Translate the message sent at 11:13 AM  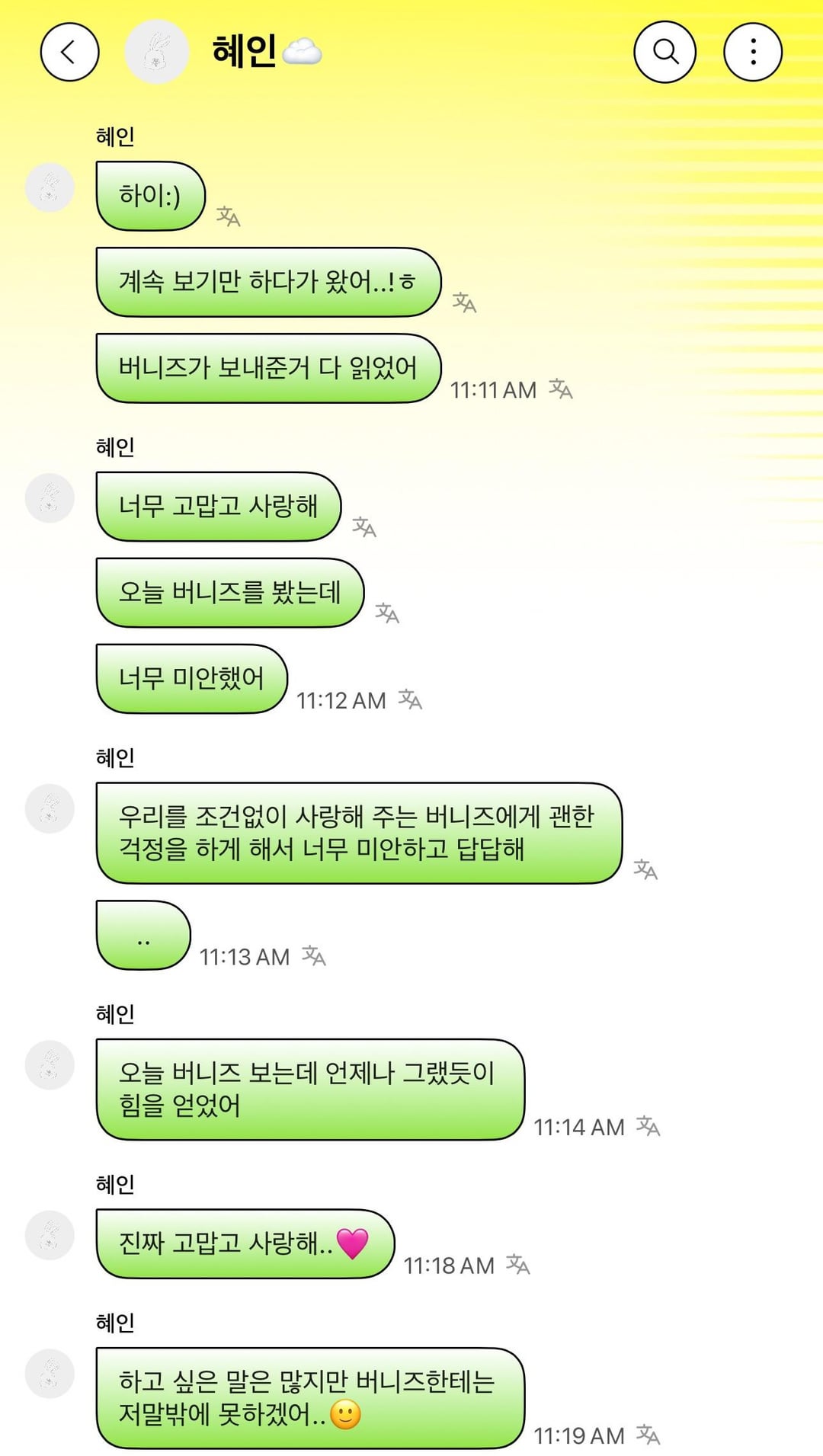click(313, 955)
